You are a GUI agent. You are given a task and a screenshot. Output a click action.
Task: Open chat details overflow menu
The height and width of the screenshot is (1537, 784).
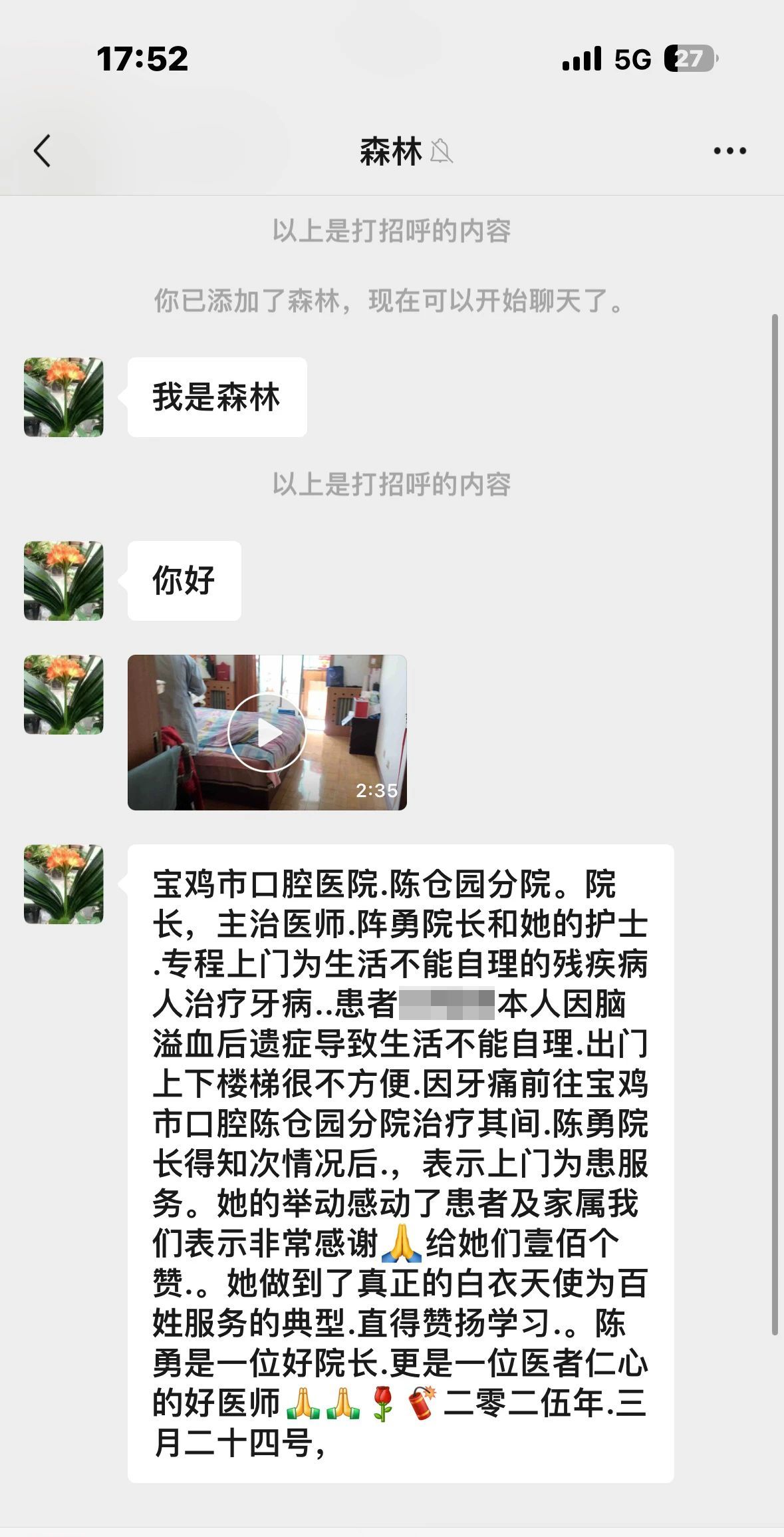729,151
